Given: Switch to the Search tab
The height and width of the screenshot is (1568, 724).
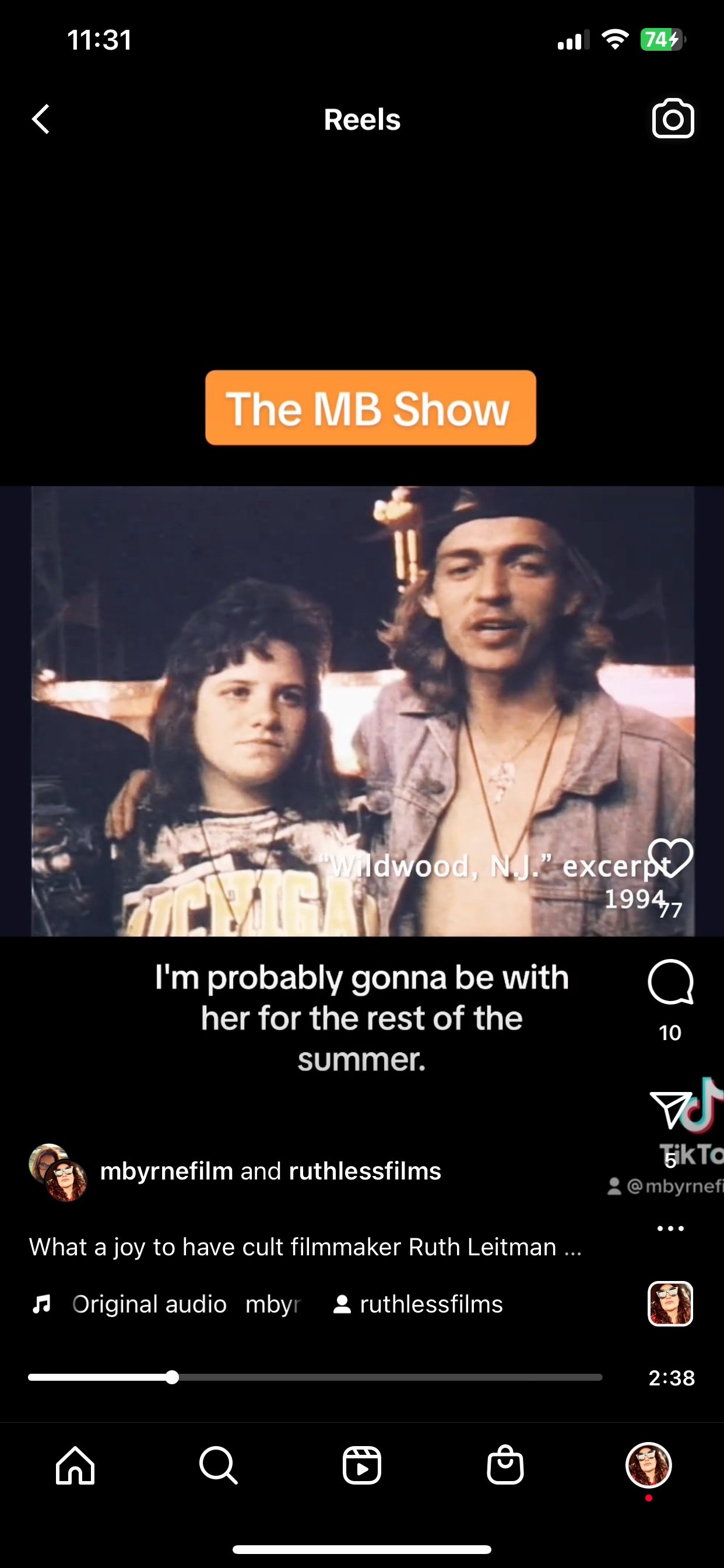Looking at the screenshot, I should point(219,1465).
